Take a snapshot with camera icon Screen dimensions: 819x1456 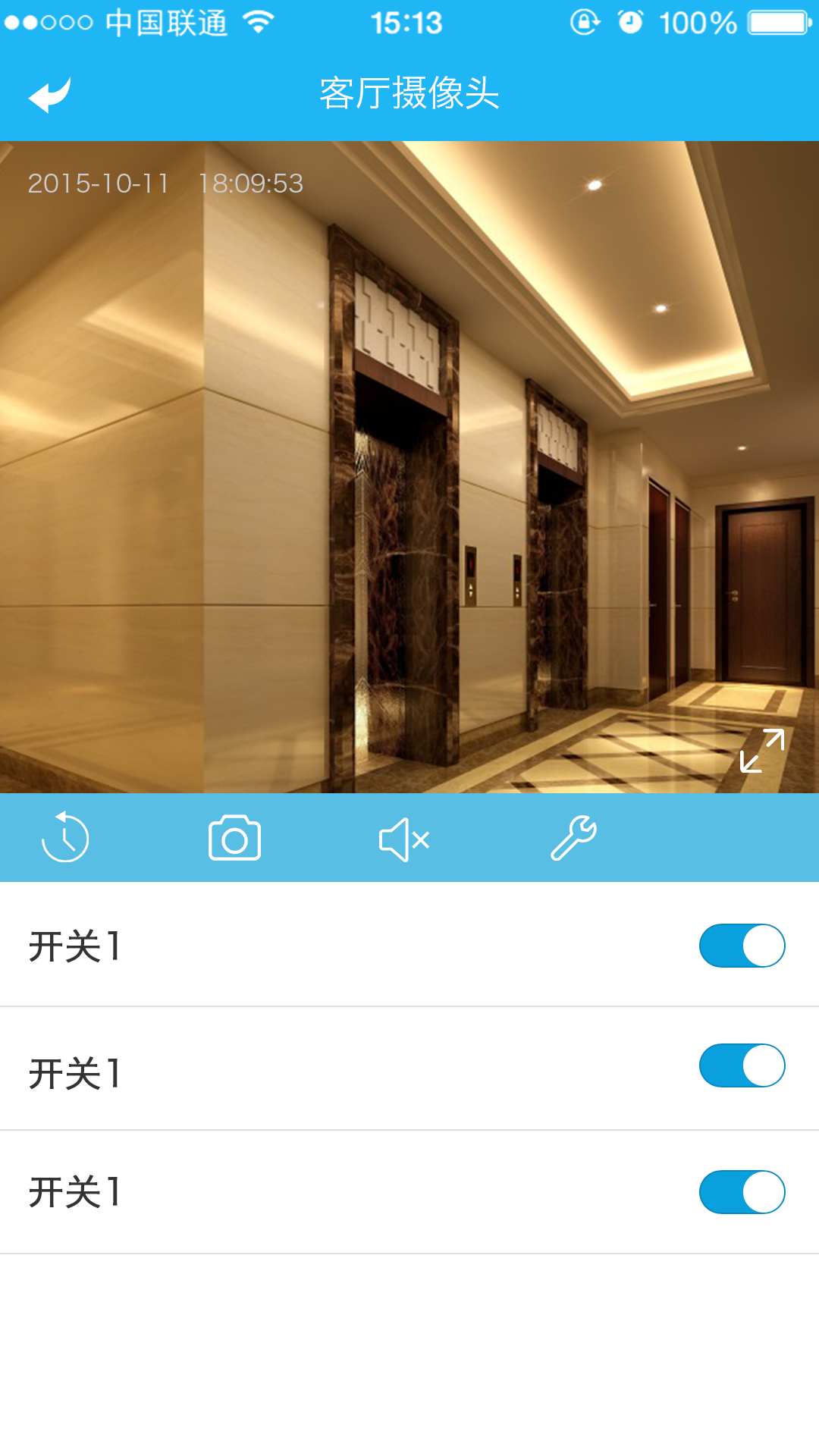pyautogui.click(x=234, y=838)
